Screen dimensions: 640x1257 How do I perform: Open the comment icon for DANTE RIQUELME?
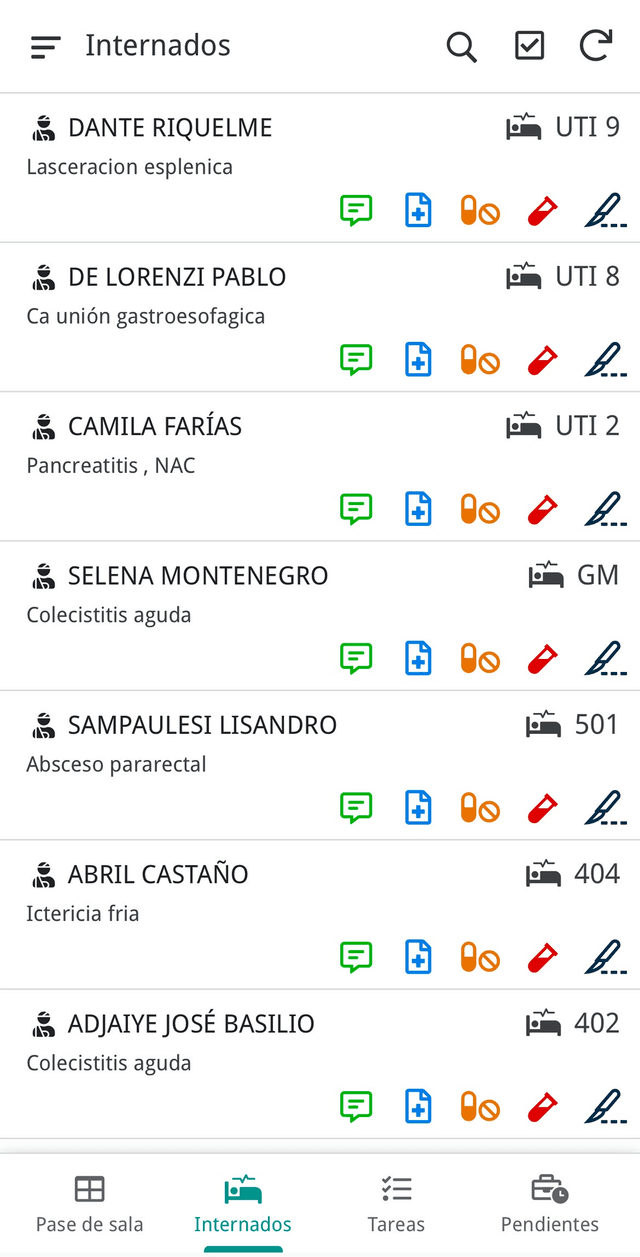(356, 211)
